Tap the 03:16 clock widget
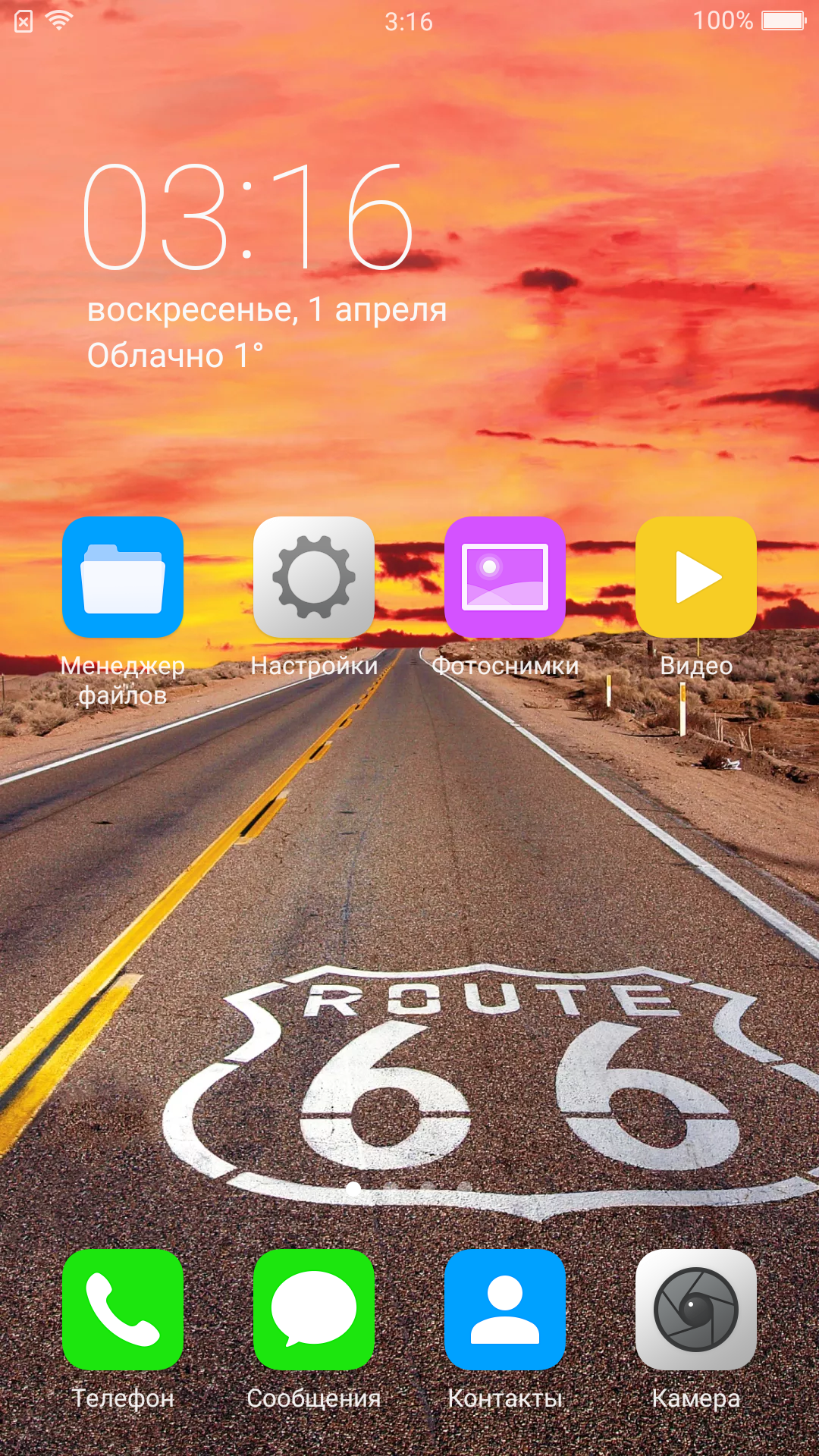Screen dimensions: 819x1456 [x=248, y=217]
